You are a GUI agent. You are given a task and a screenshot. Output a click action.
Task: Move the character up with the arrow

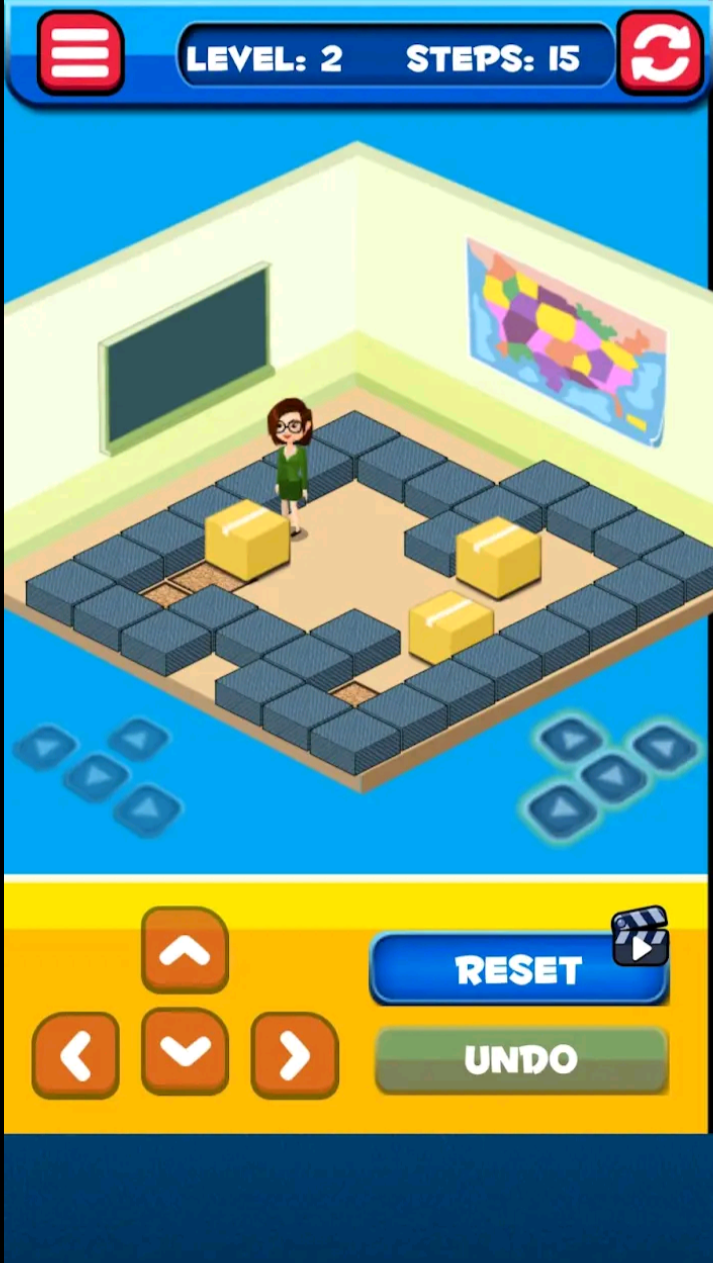(x=185, y=950)
